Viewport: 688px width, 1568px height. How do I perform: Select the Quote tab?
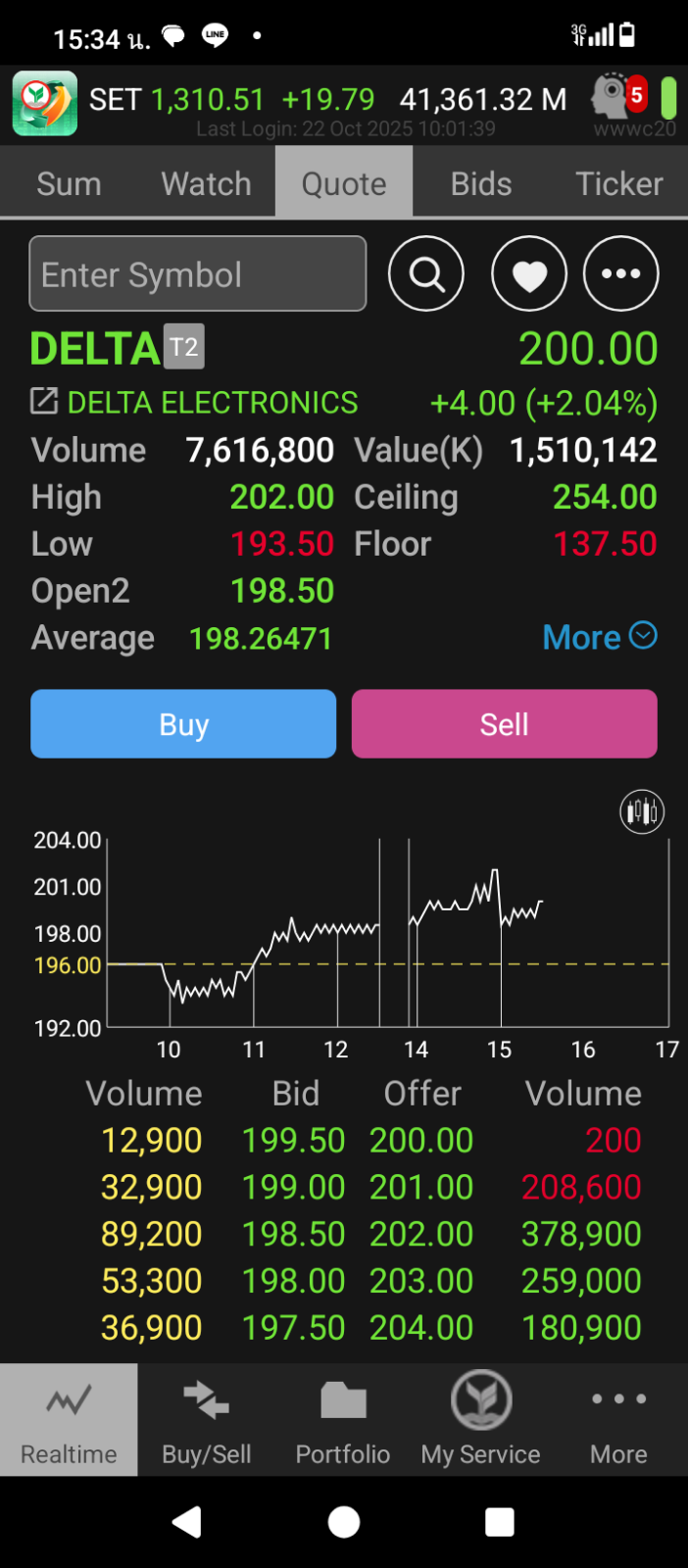pyautogui.click(x=344, y=183)
